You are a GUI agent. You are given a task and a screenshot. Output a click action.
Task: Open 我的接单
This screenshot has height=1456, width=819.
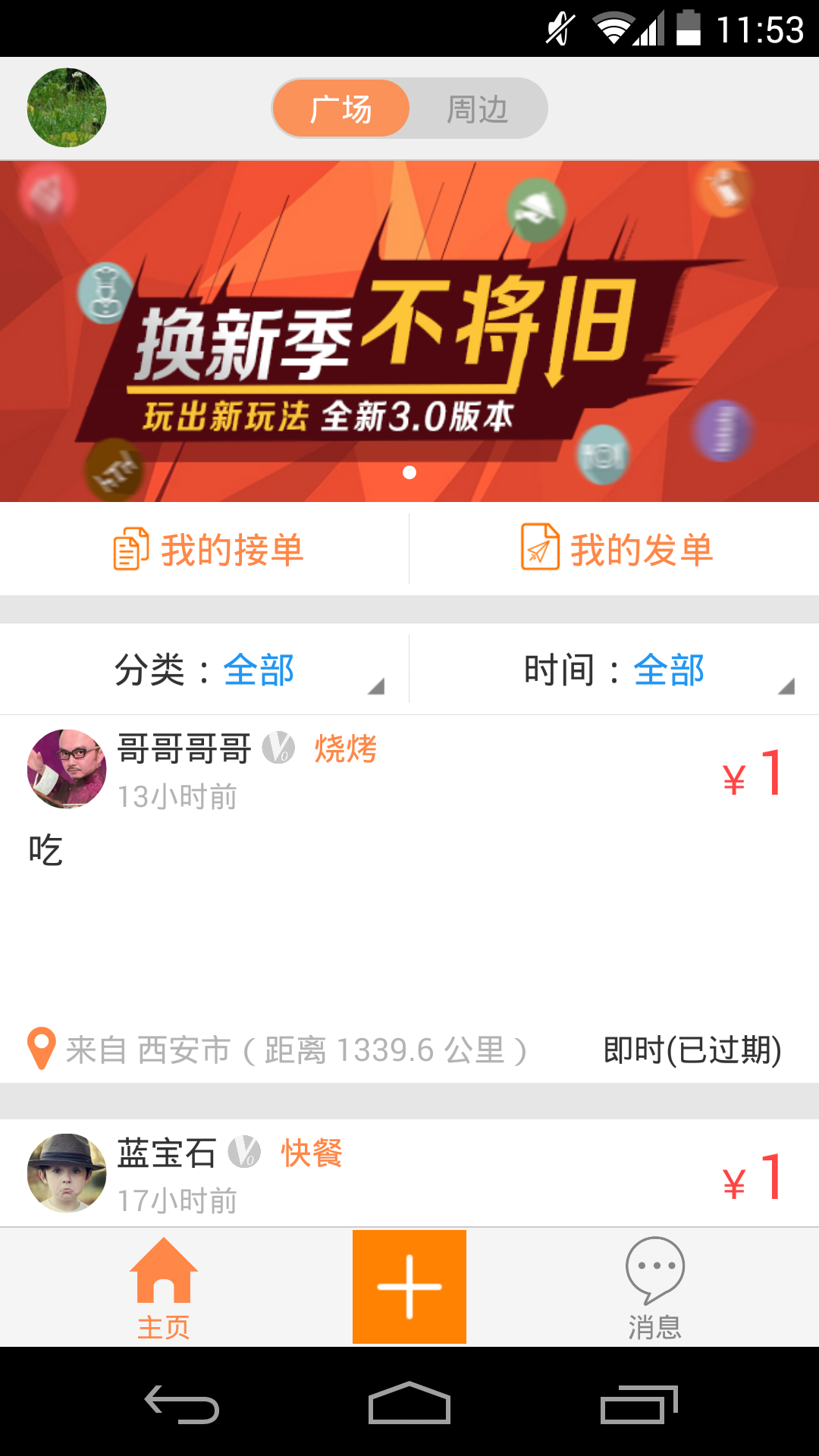click(x=209, y=549)
